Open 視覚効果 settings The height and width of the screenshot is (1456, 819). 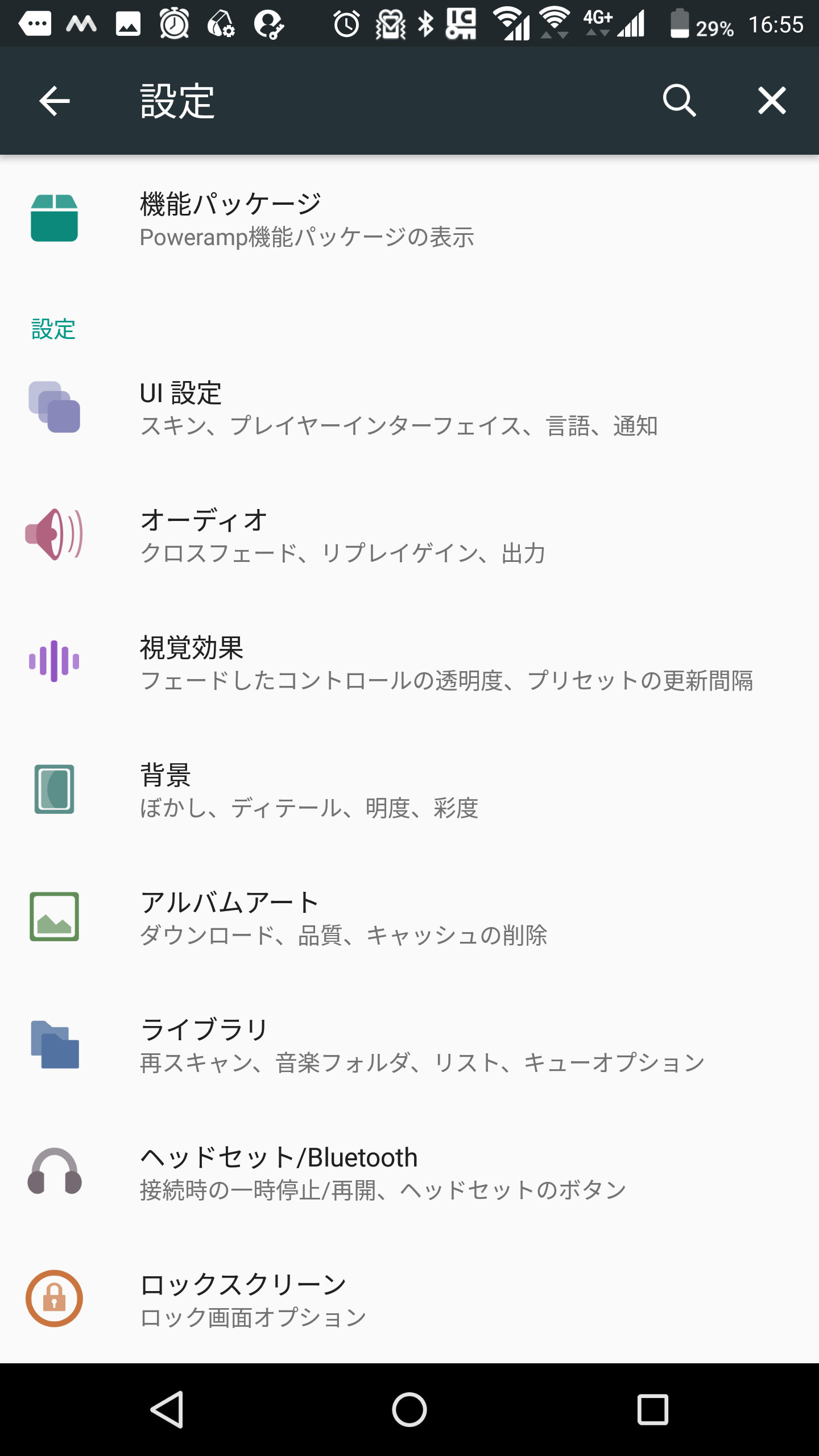(x=409, y=663)
